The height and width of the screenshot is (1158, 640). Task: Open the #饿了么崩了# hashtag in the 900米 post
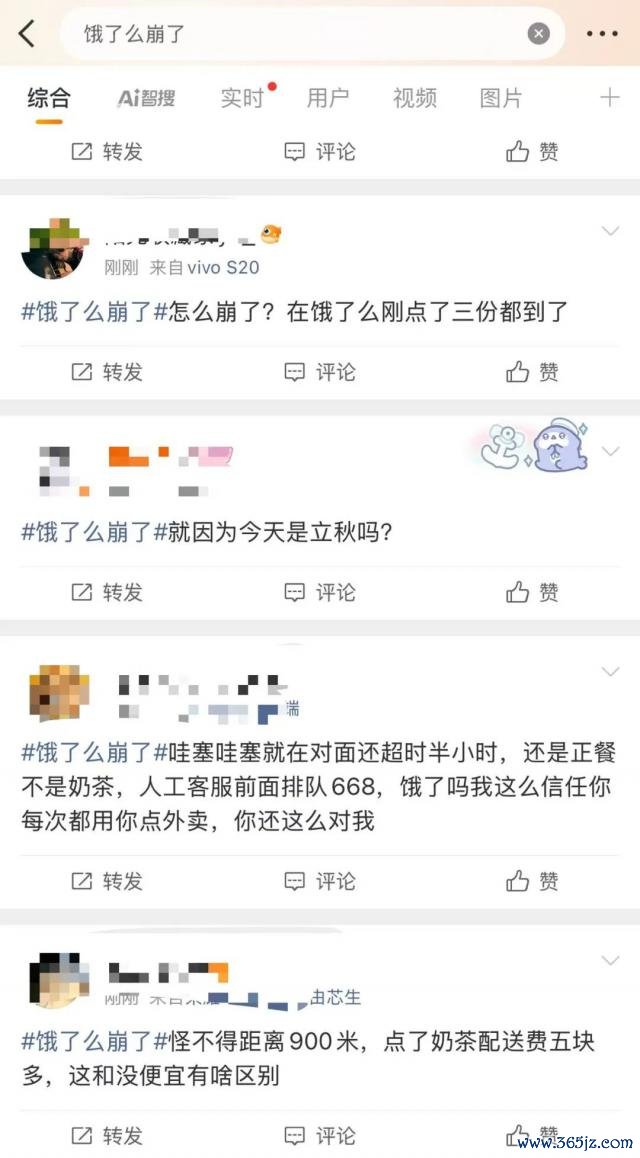tap(87, 1041)
